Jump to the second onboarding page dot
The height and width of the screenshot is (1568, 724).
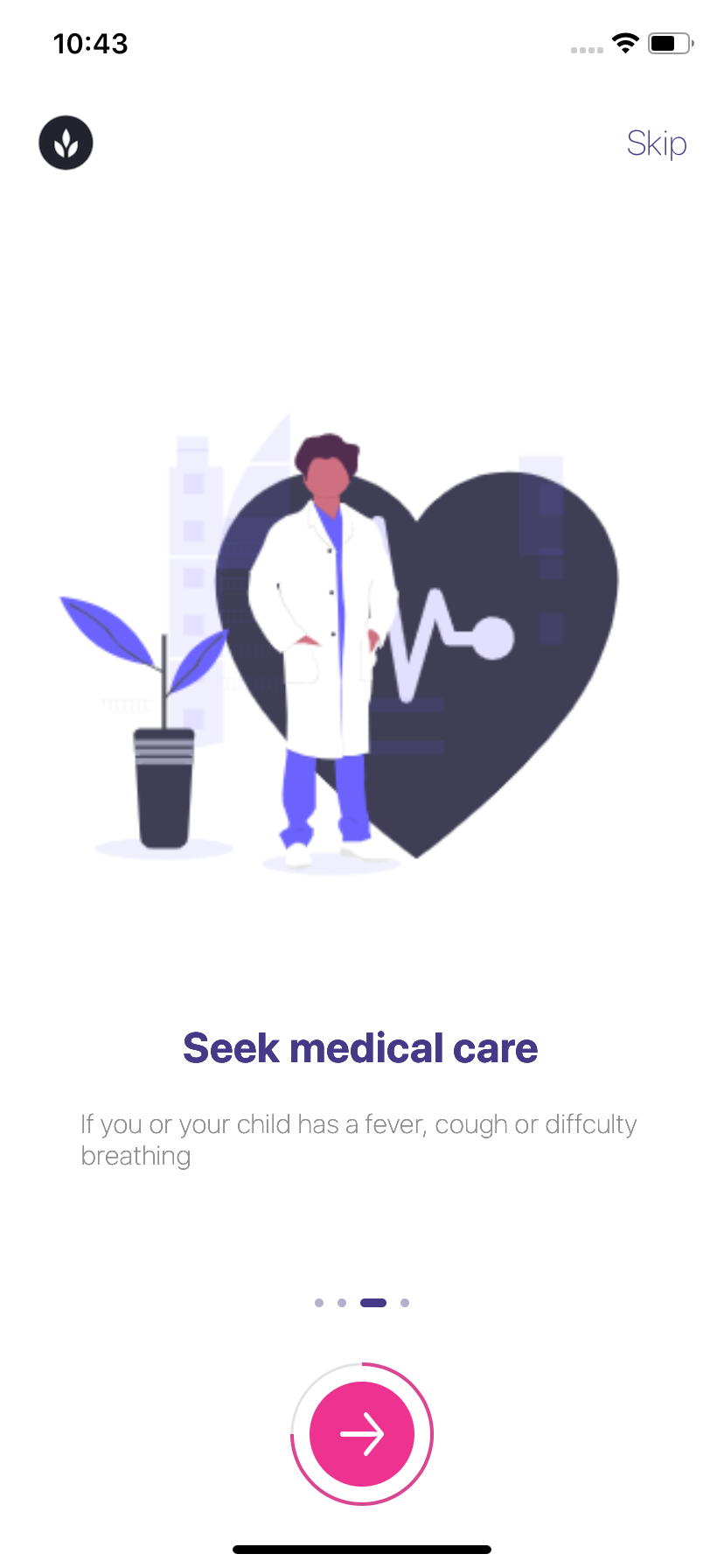342,1303
